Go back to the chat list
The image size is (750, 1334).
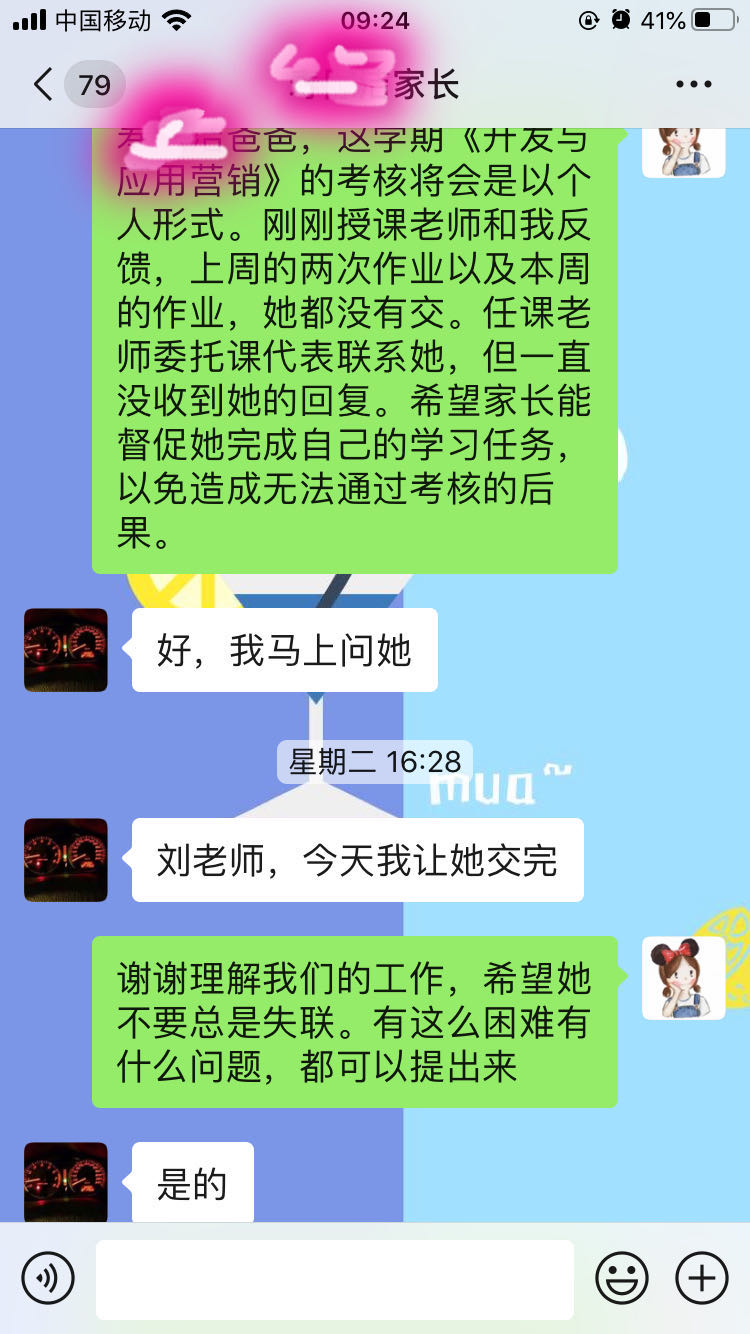(x=44, y=85)
